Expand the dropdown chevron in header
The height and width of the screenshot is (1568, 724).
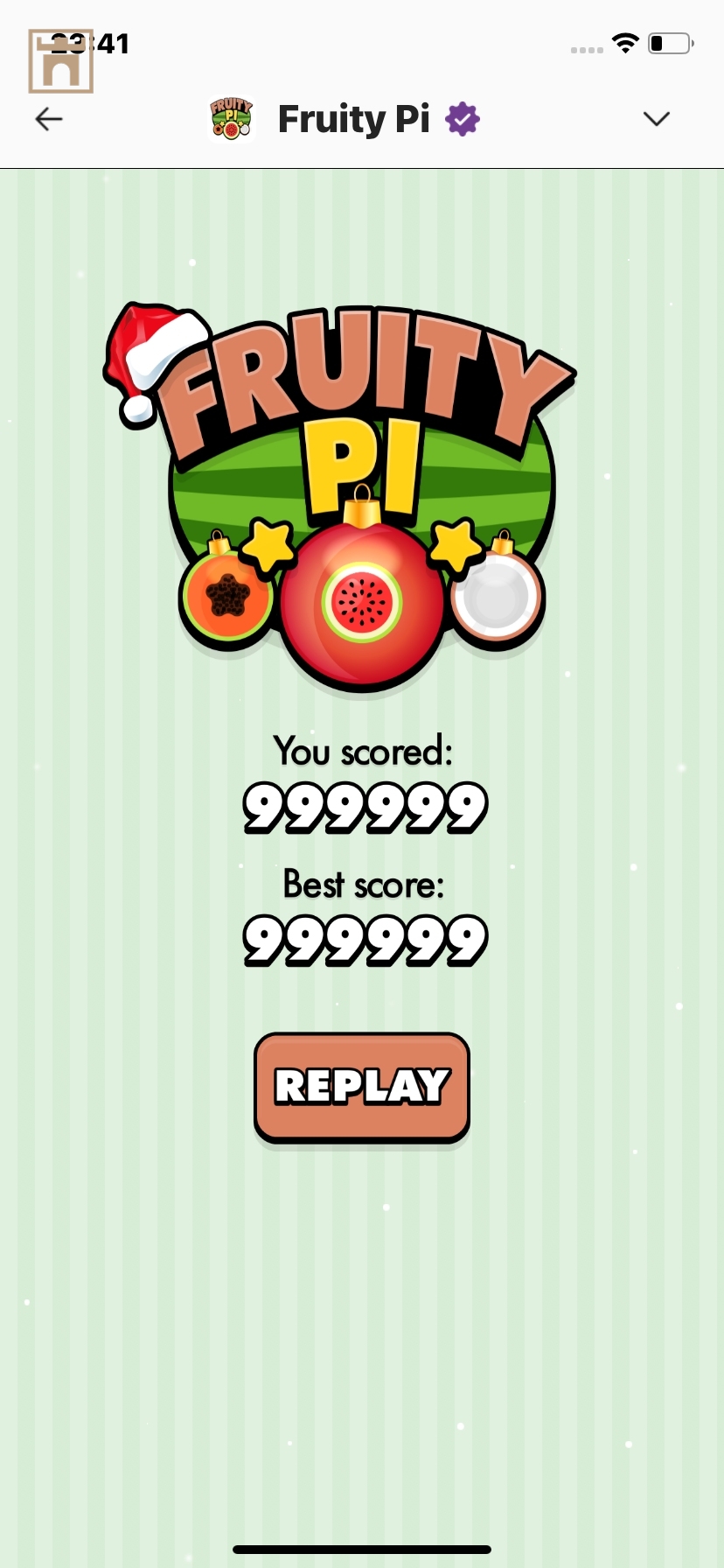tap(656, 119)
